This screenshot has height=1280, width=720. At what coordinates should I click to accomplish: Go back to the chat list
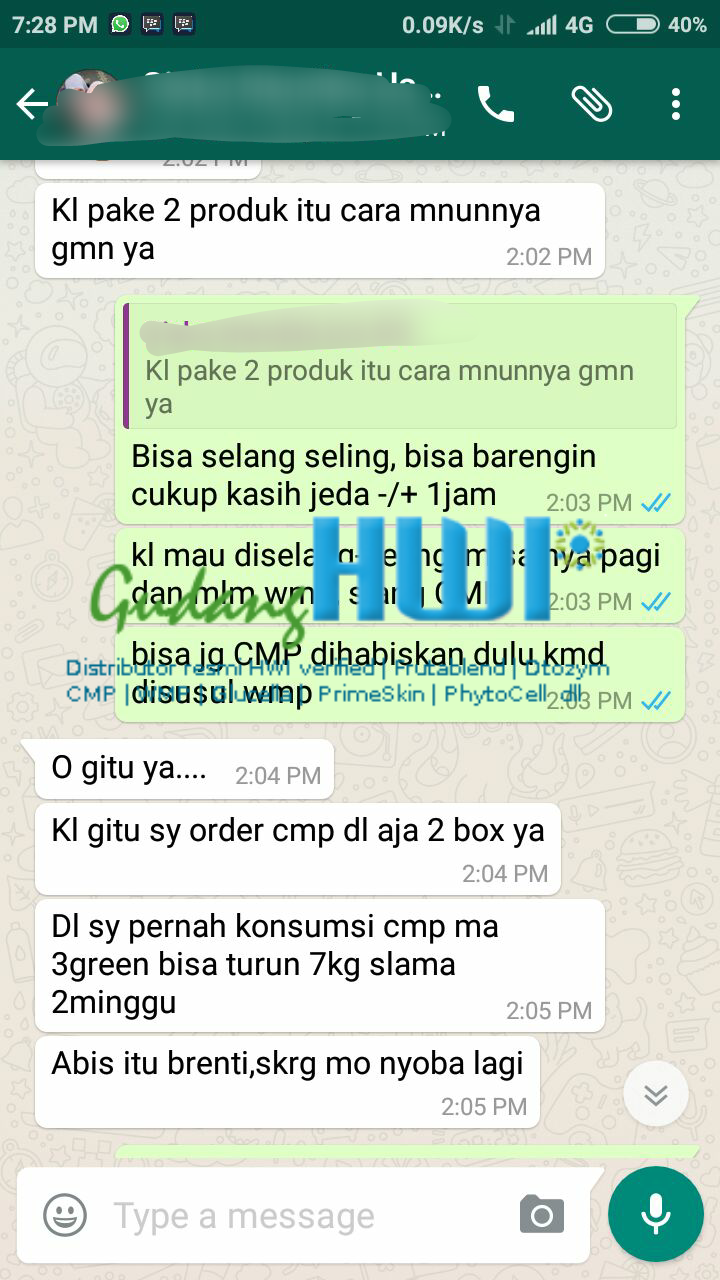[x=32, y=104]
